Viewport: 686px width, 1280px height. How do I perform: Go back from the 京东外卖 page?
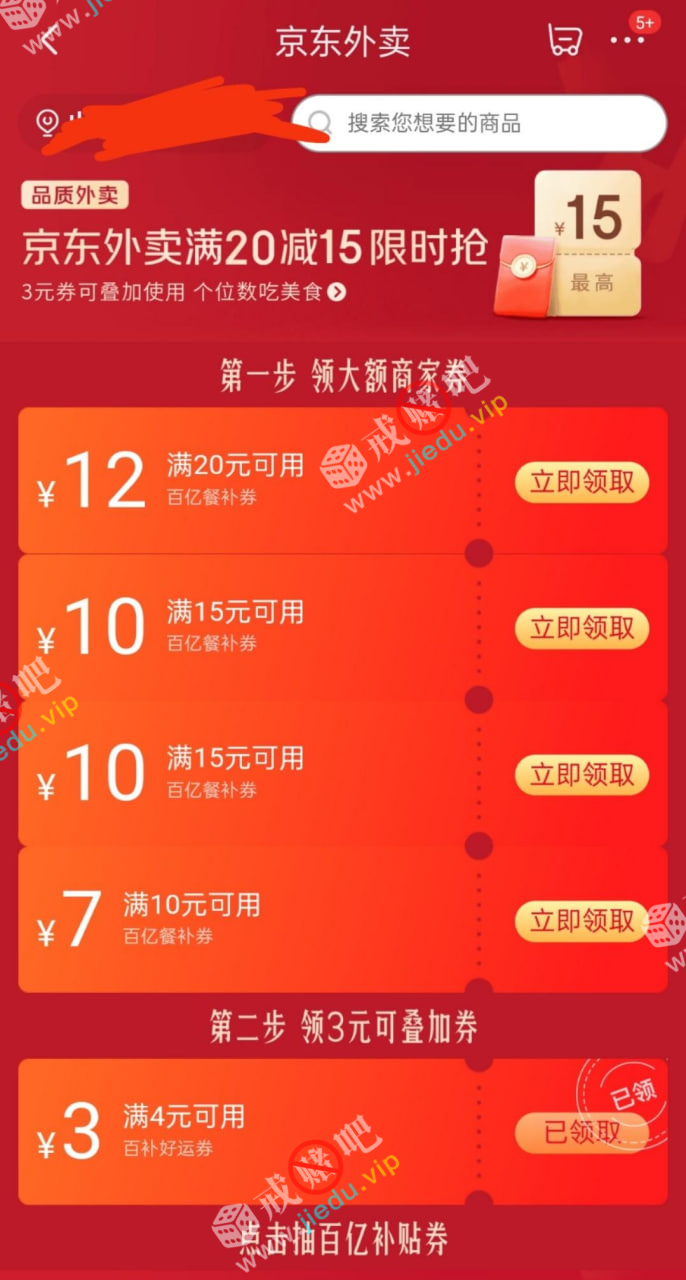[x=52, y=40]
